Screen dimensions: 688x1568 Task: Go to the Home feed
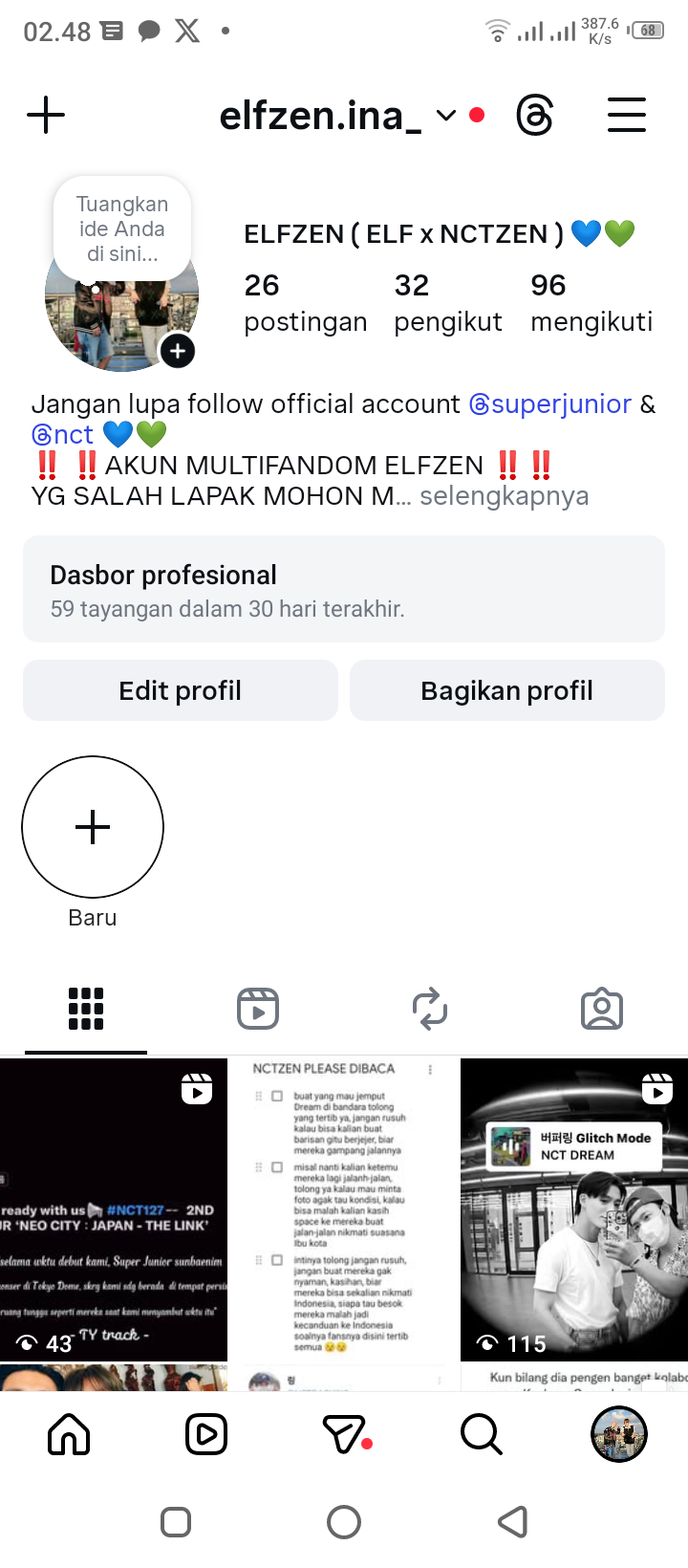point(69,1434)
